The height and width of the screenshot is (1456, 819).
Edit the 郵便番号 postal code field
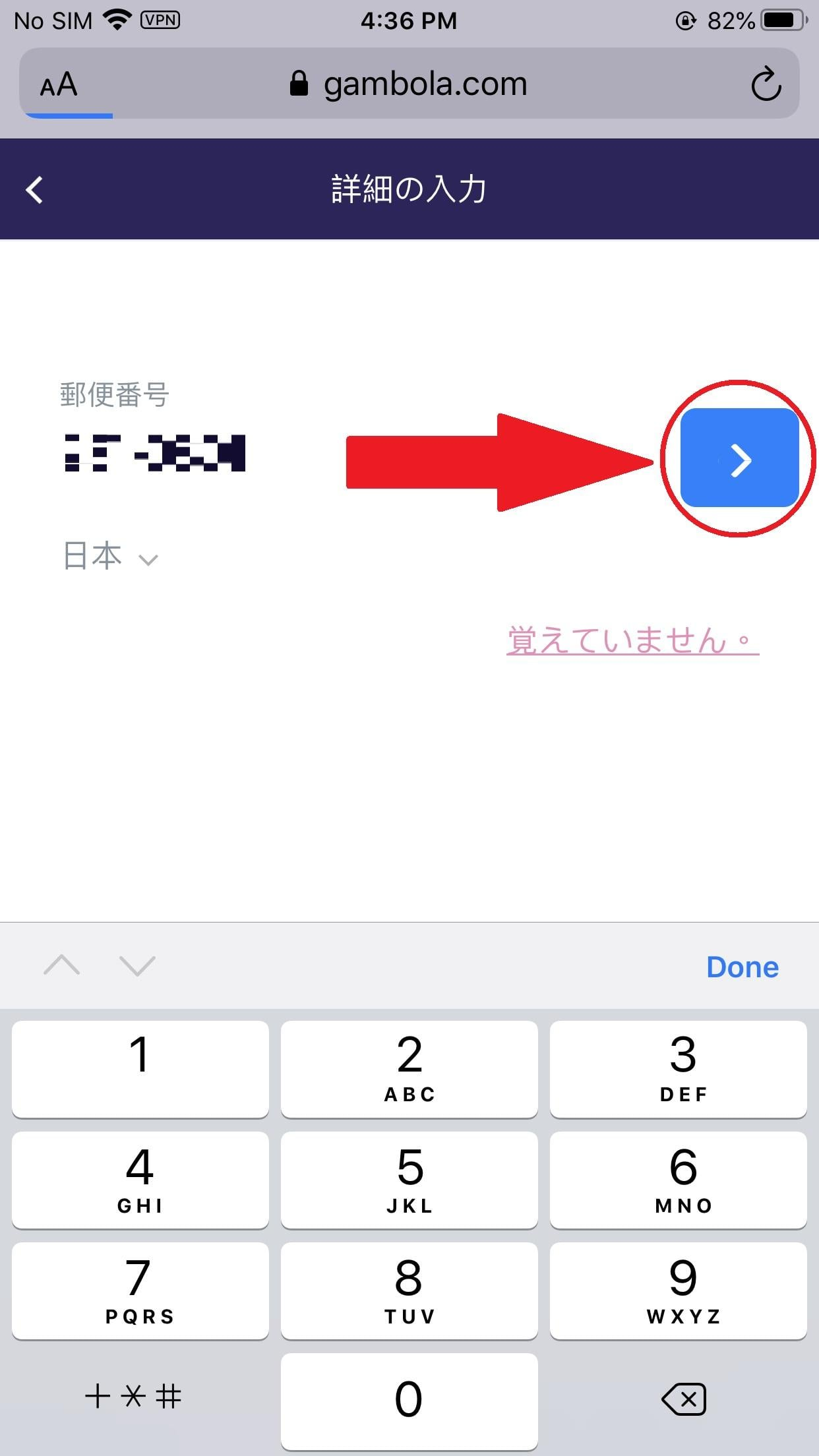[x=156, y=453]
